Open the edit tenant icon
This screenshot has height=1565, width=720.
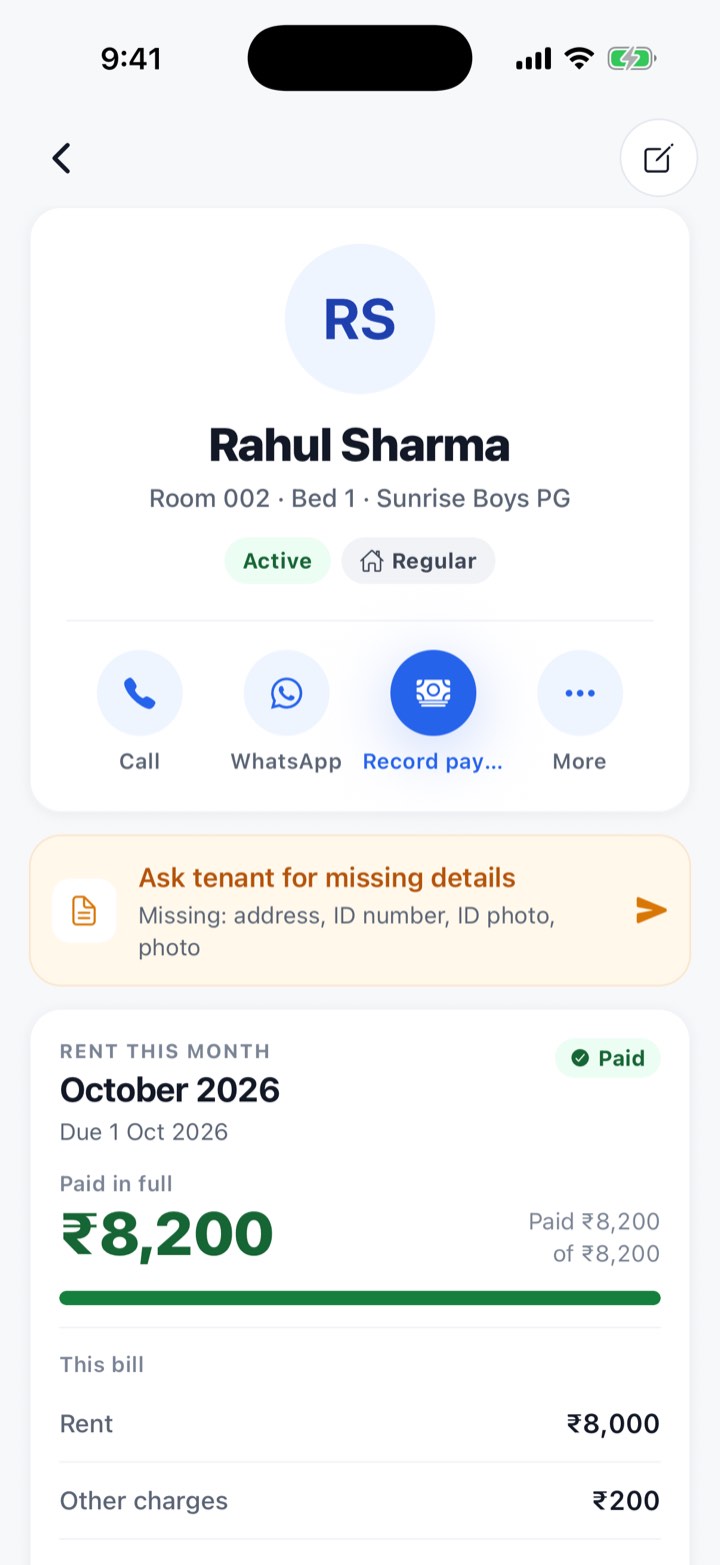tap(658, 158)
